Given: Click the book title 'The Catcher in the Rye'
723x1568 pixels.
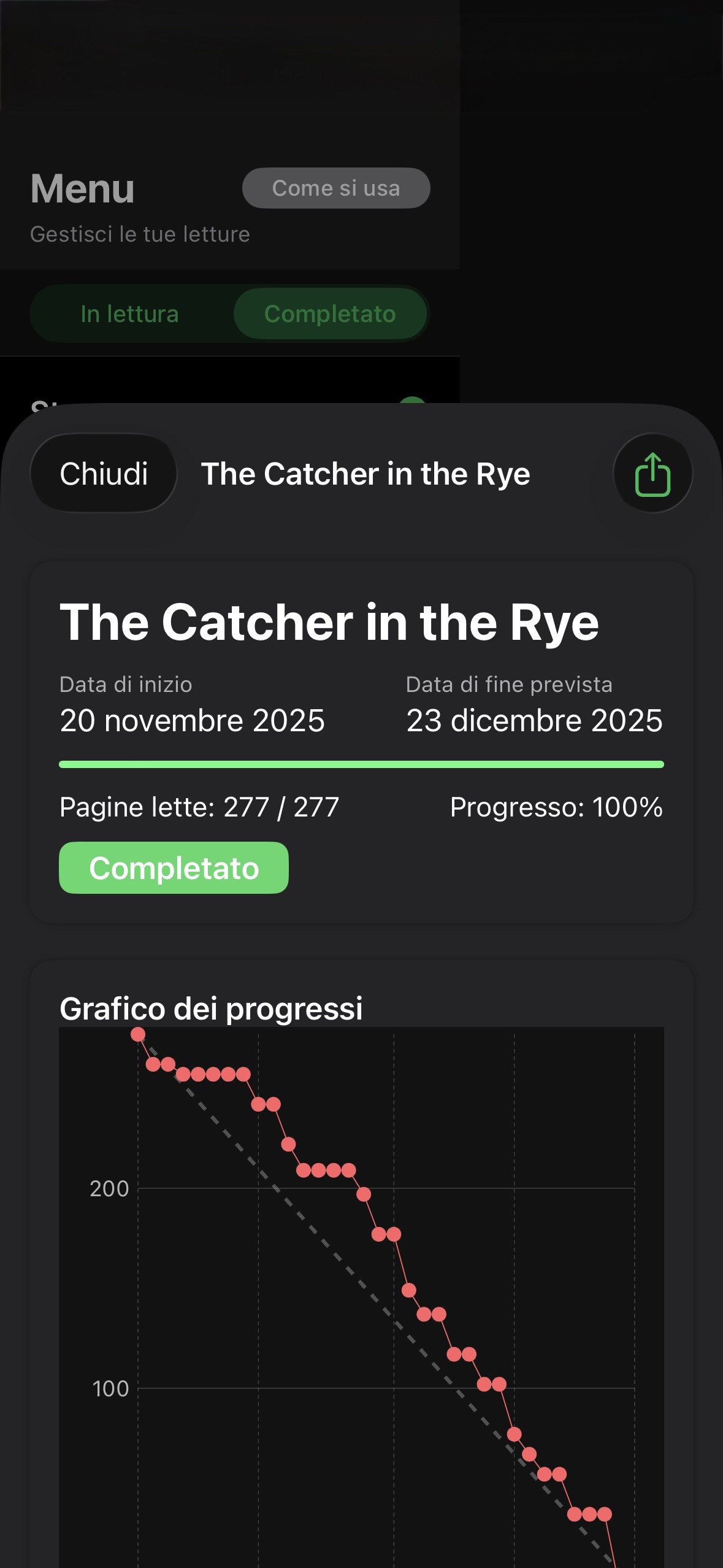Looking at the screenshot, I should (330, 623).
